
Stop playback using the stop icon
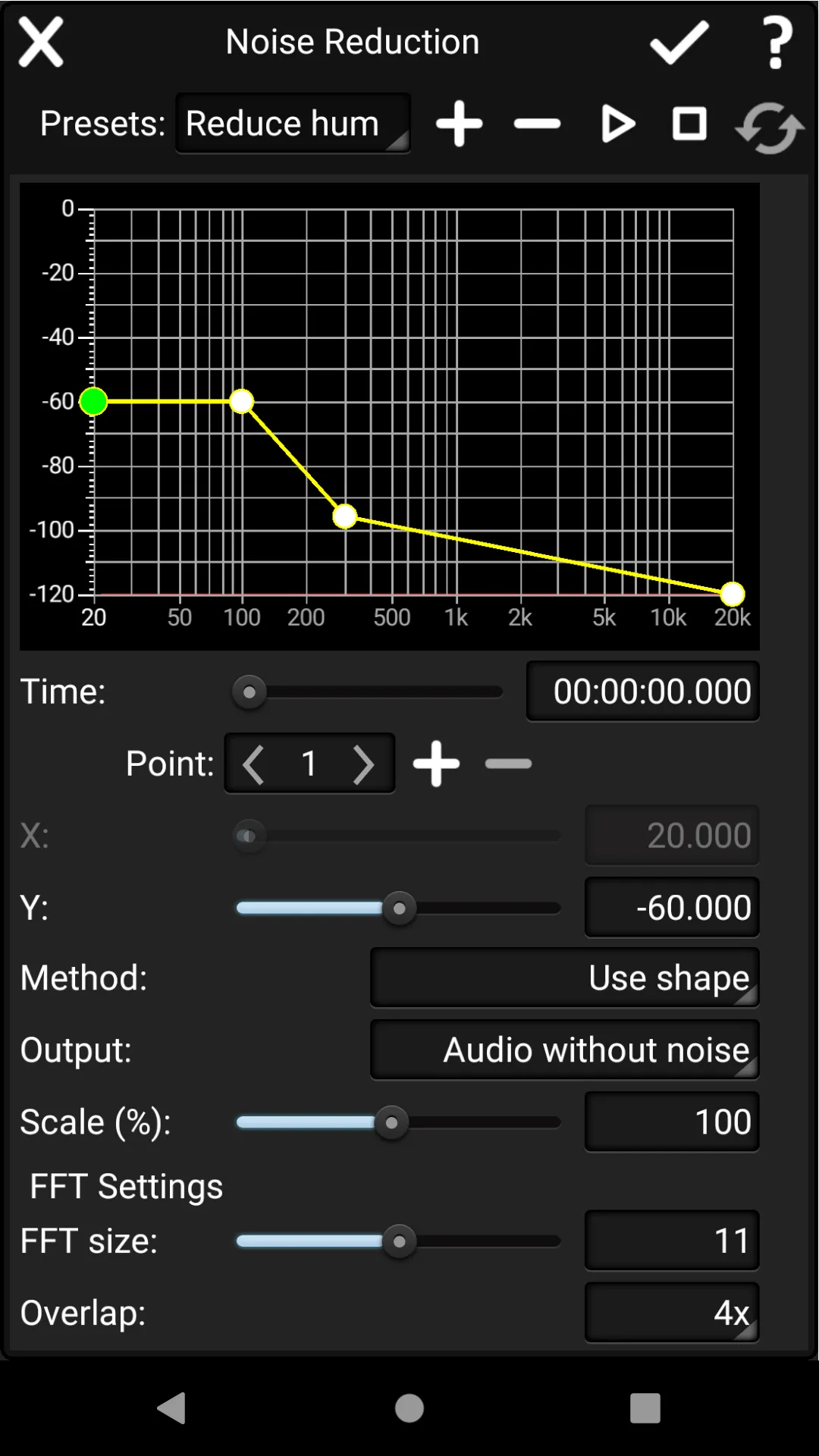pyautogui.click(x=689, y=123)
